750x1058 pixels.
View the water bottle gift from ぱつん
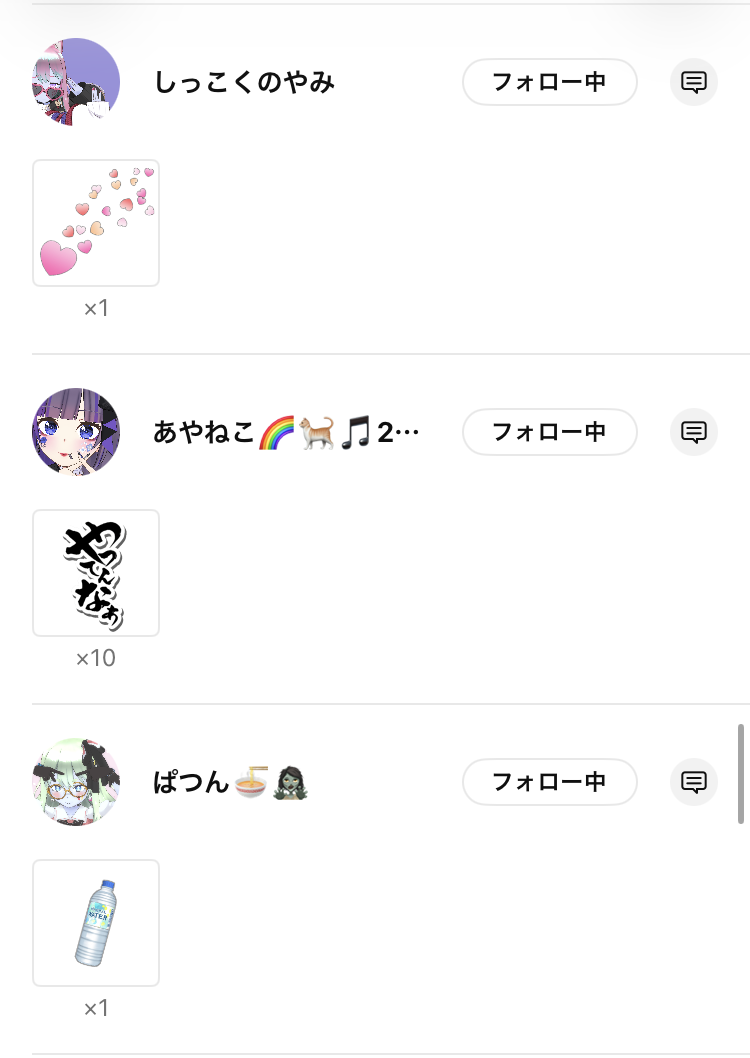(x=96, y=923)
